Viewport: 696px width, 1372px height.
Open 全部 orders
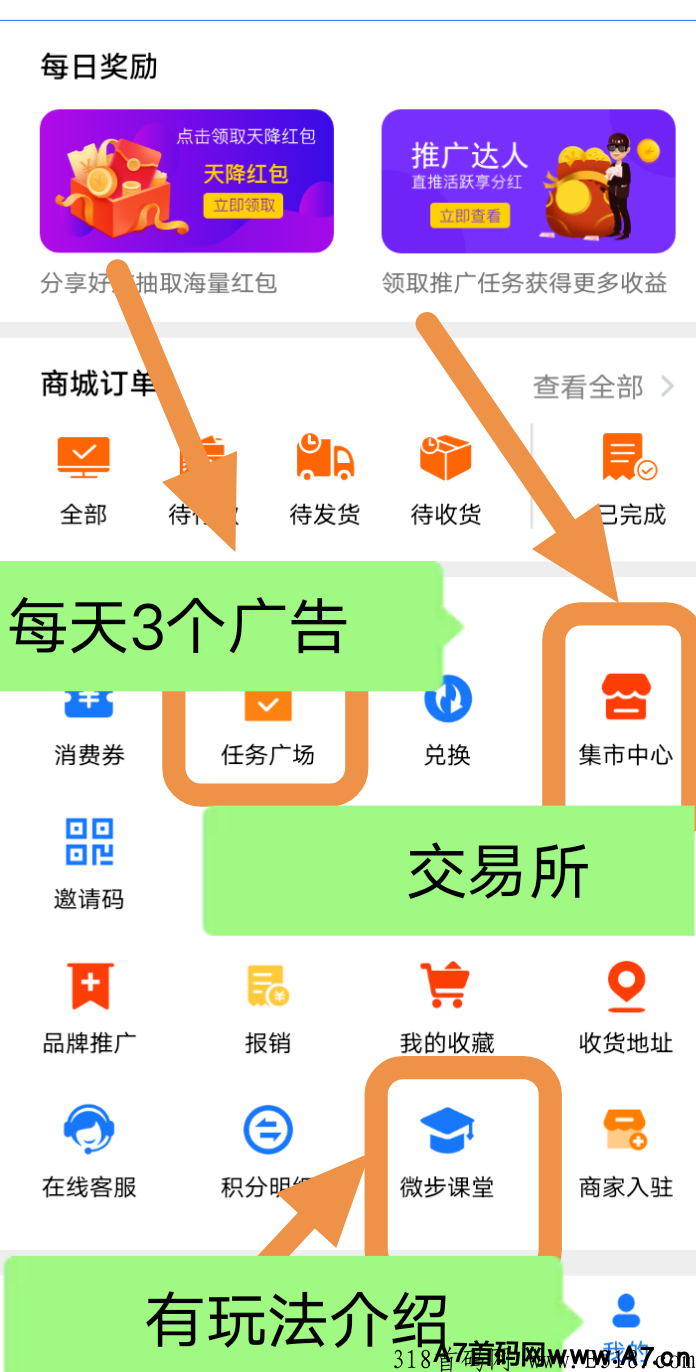pyautogui.click(x=83, y=479)
